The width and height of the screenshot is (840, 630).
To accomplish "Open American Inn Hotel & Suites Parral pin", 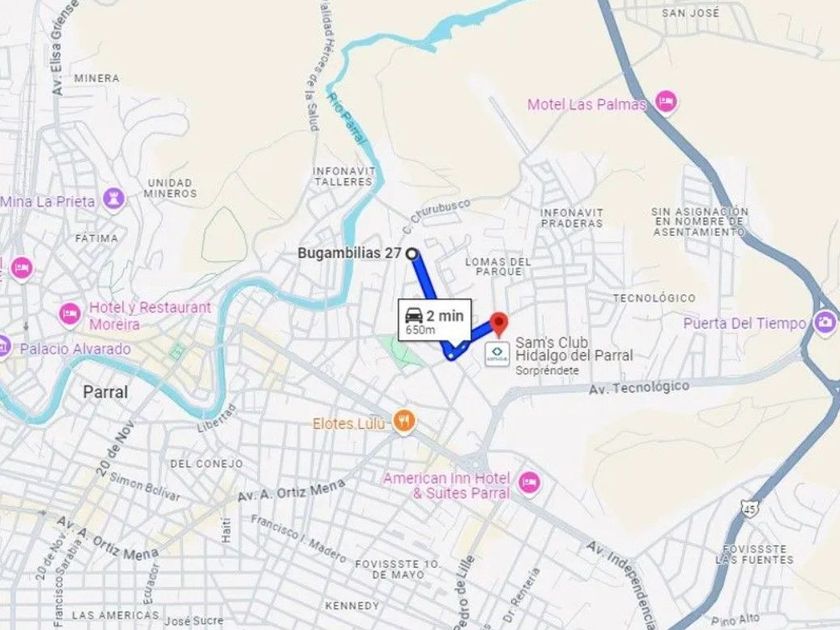I will [x=529, y=483].
